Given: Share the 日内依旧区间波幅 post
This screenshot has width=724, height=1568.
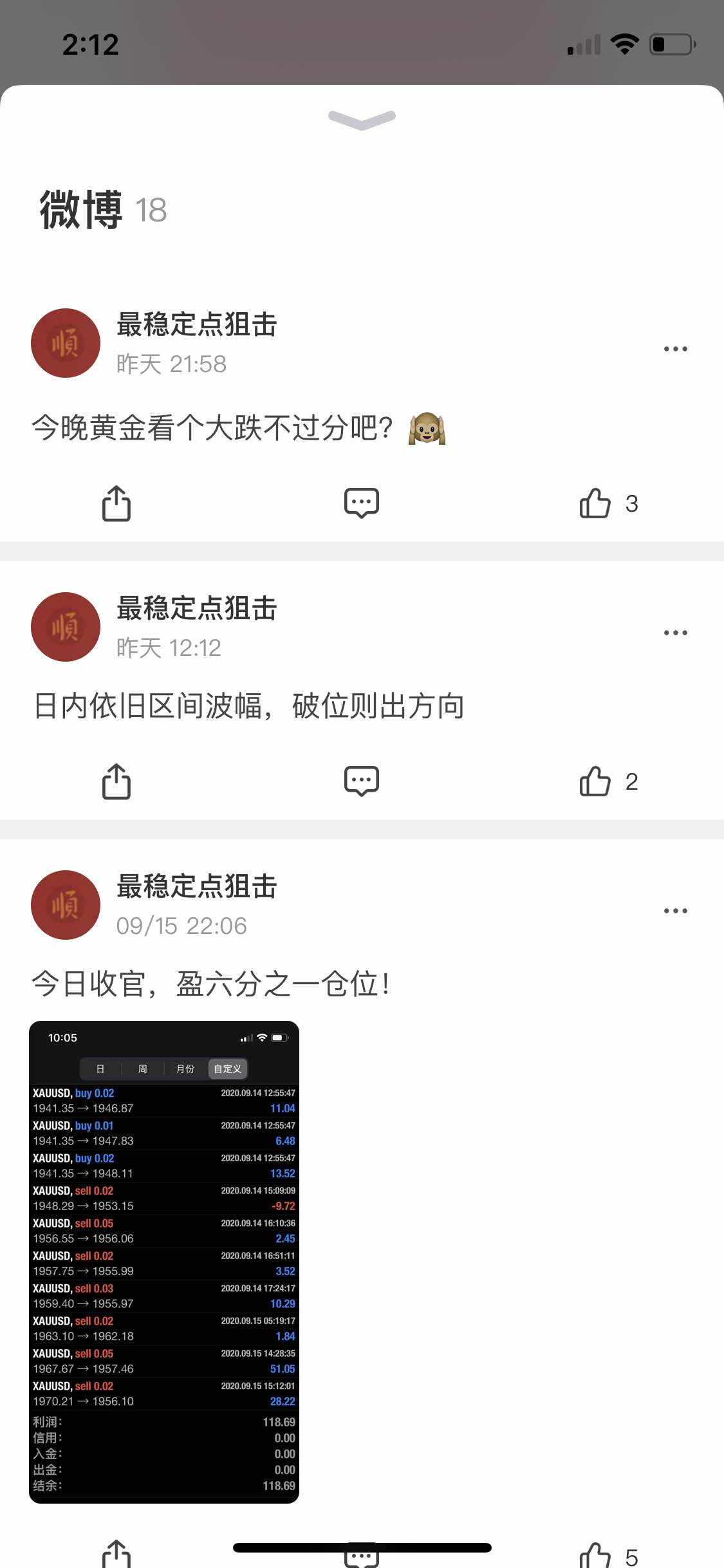Looking at the screenshot, I should [x=116, y=781].
